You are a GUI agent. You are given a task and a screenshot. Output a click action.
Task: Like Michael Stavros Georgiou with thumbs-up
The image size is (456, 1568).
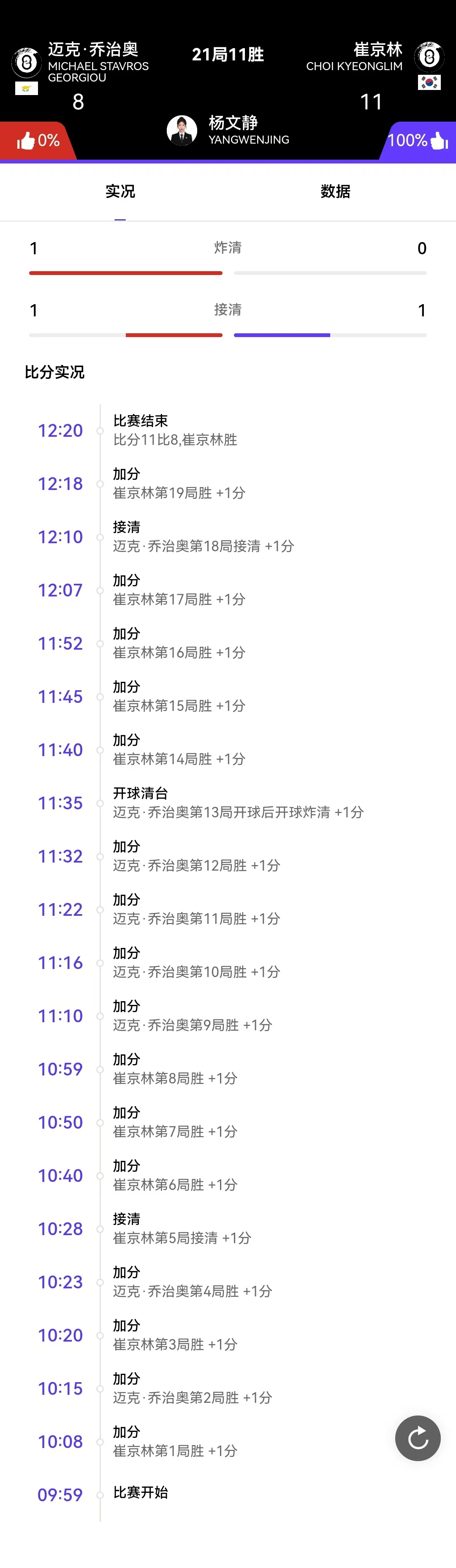tap(26, 141)
